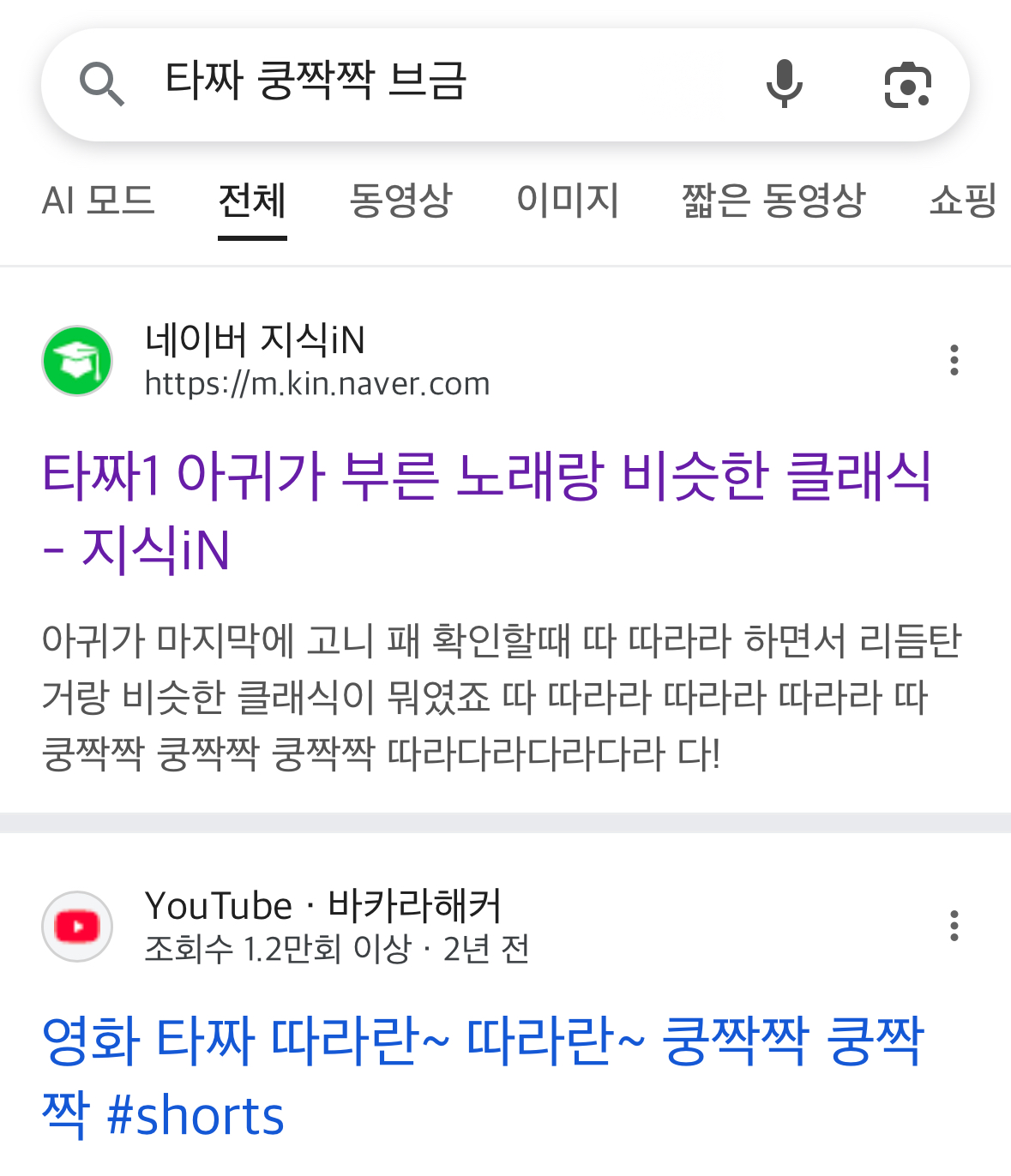Open the 네이버 지식iN source header
This screenshot has height=1176, width=1011.
pos(317,360)
